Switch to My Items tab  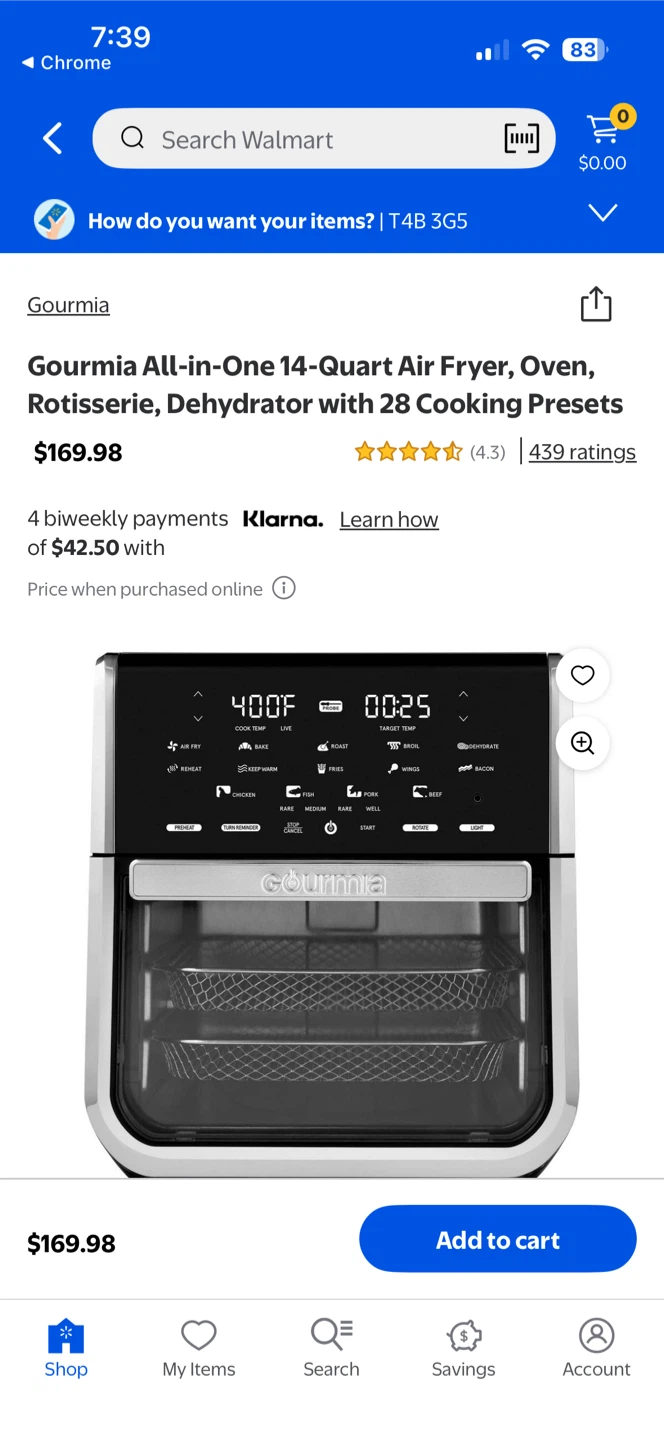(x=199, y=1347)
